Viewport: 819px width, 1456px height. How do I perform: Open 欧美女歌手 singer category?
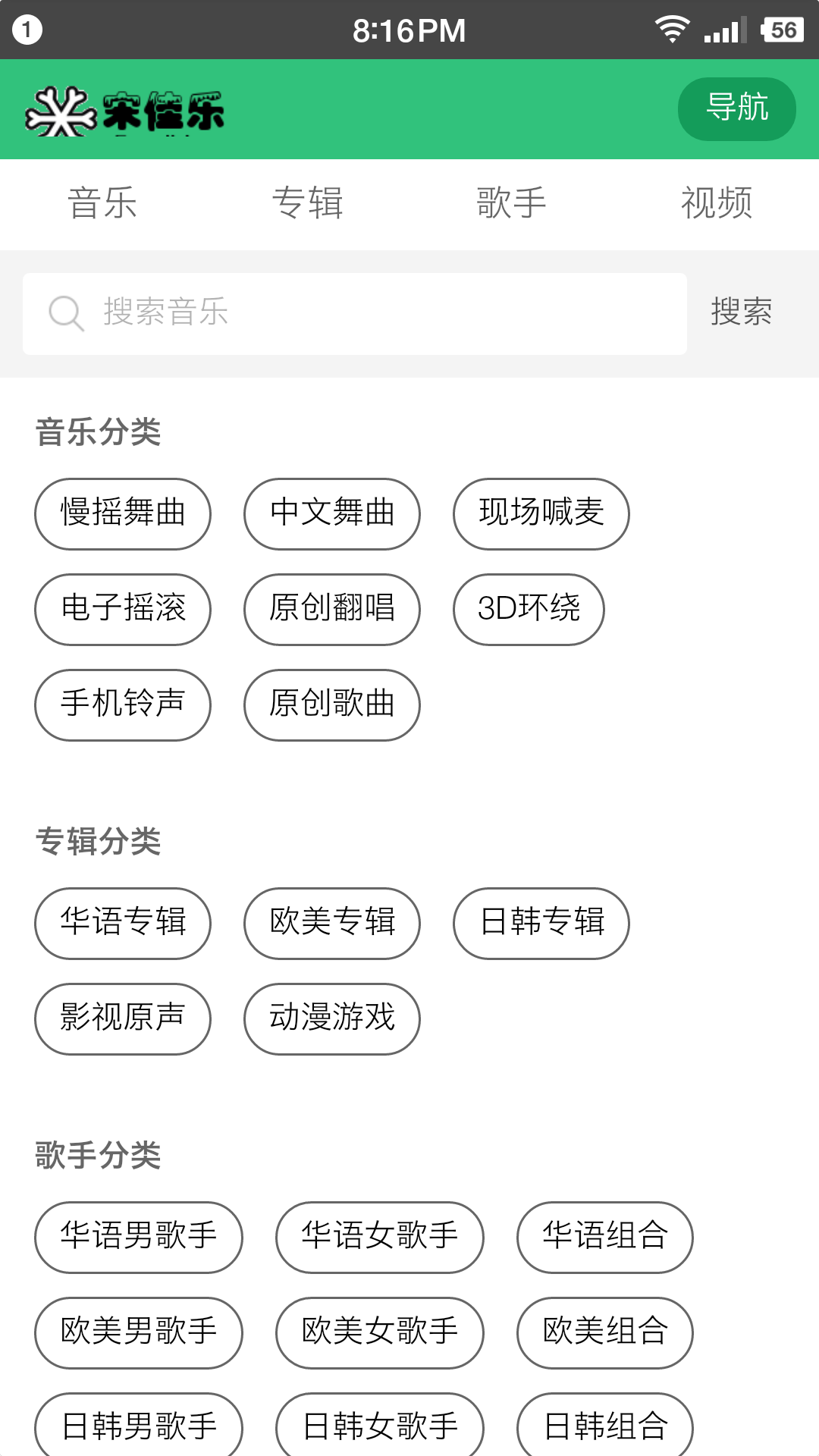380,1332
